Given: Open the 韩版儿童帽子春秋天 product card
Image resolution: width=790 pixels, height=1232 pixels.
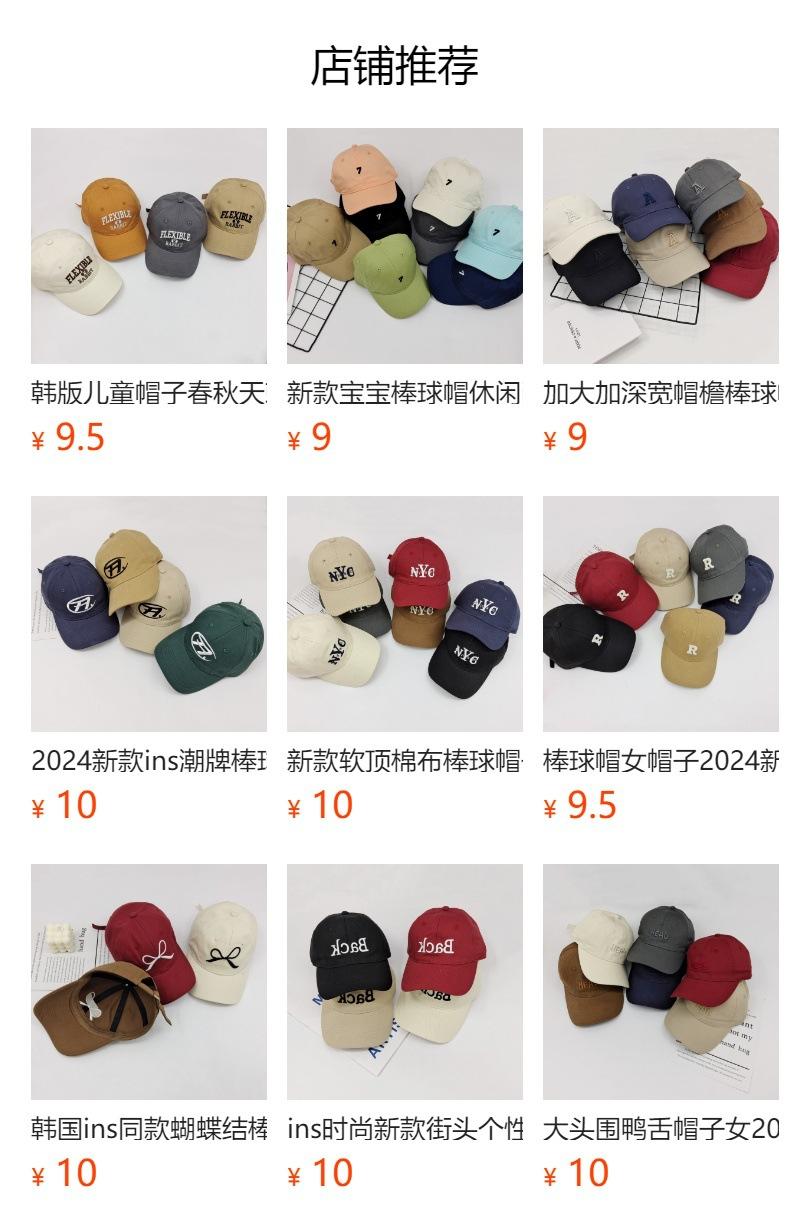Looking at the screenshot, I should coord(149,292).
